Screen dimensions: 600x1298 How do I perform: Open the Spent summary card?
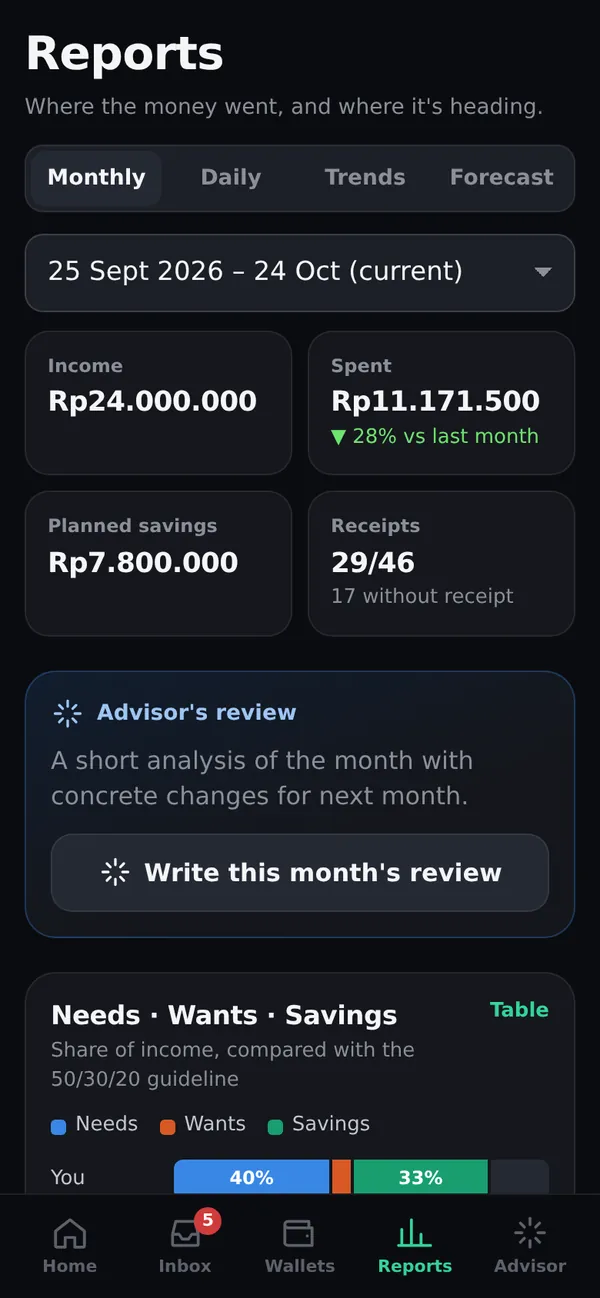click(x=441, y=403)
